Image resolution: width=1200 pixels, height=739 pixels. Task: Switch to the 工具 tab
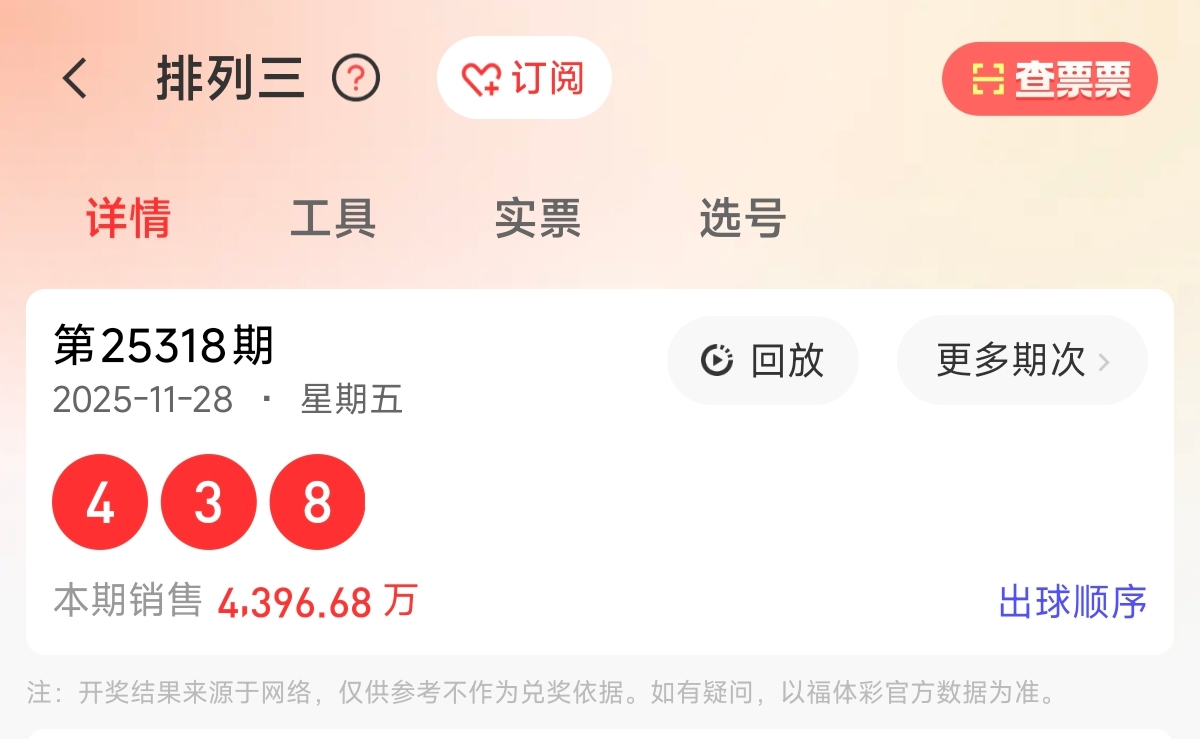click(333, 218)
